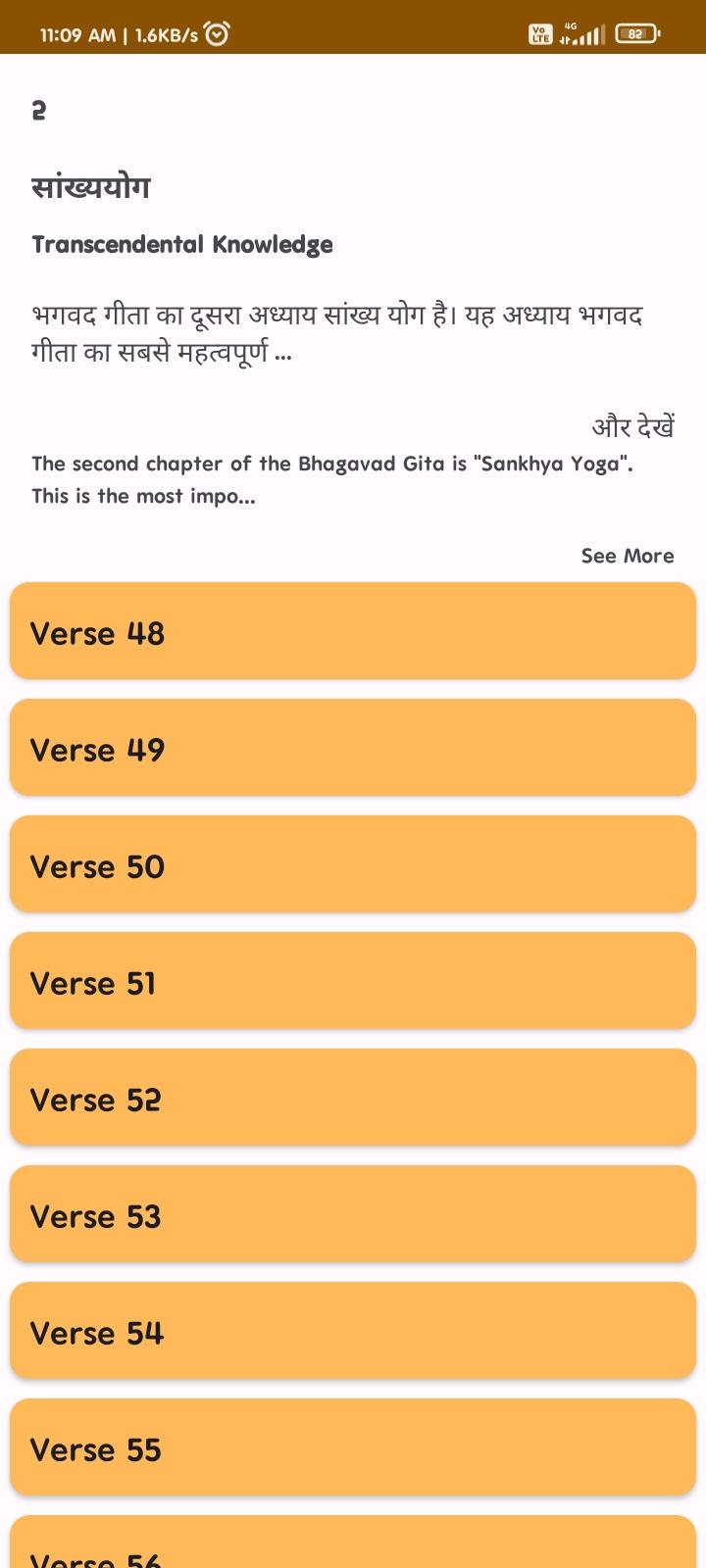This screenshot has width=706, height=1568.
Task: Tap the Verse 51 card
Action: point(353,981)
